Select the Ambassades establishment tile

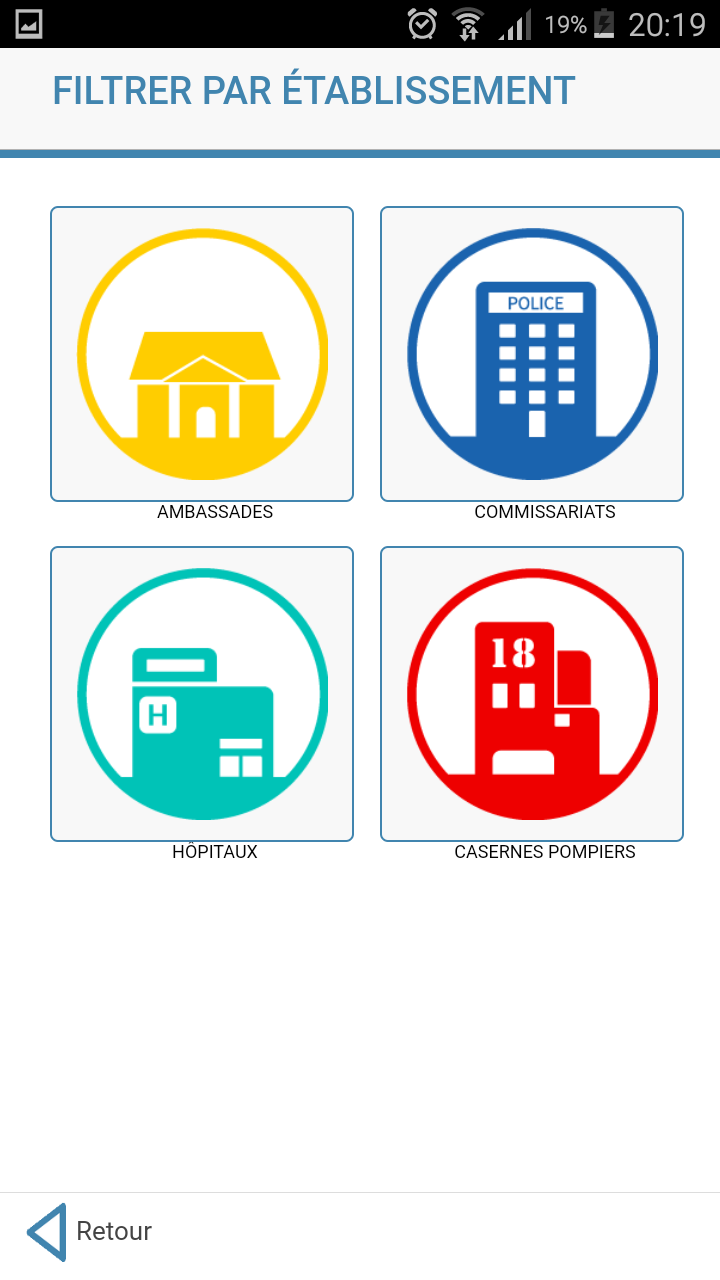tap(202, 354)
